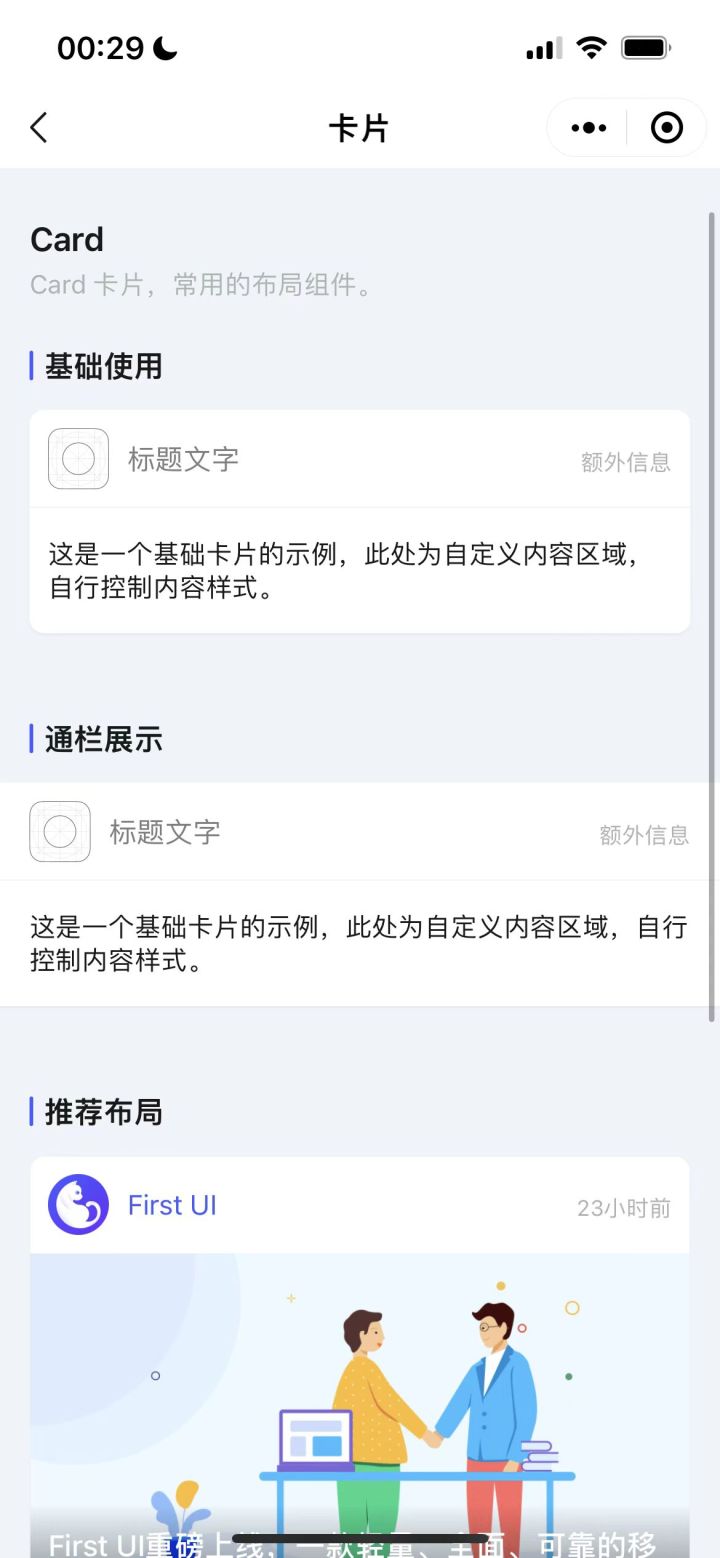Click the placeholder icon in 通栏展示 card
This screenshot has height=1558, width=720.
point(59,831)
